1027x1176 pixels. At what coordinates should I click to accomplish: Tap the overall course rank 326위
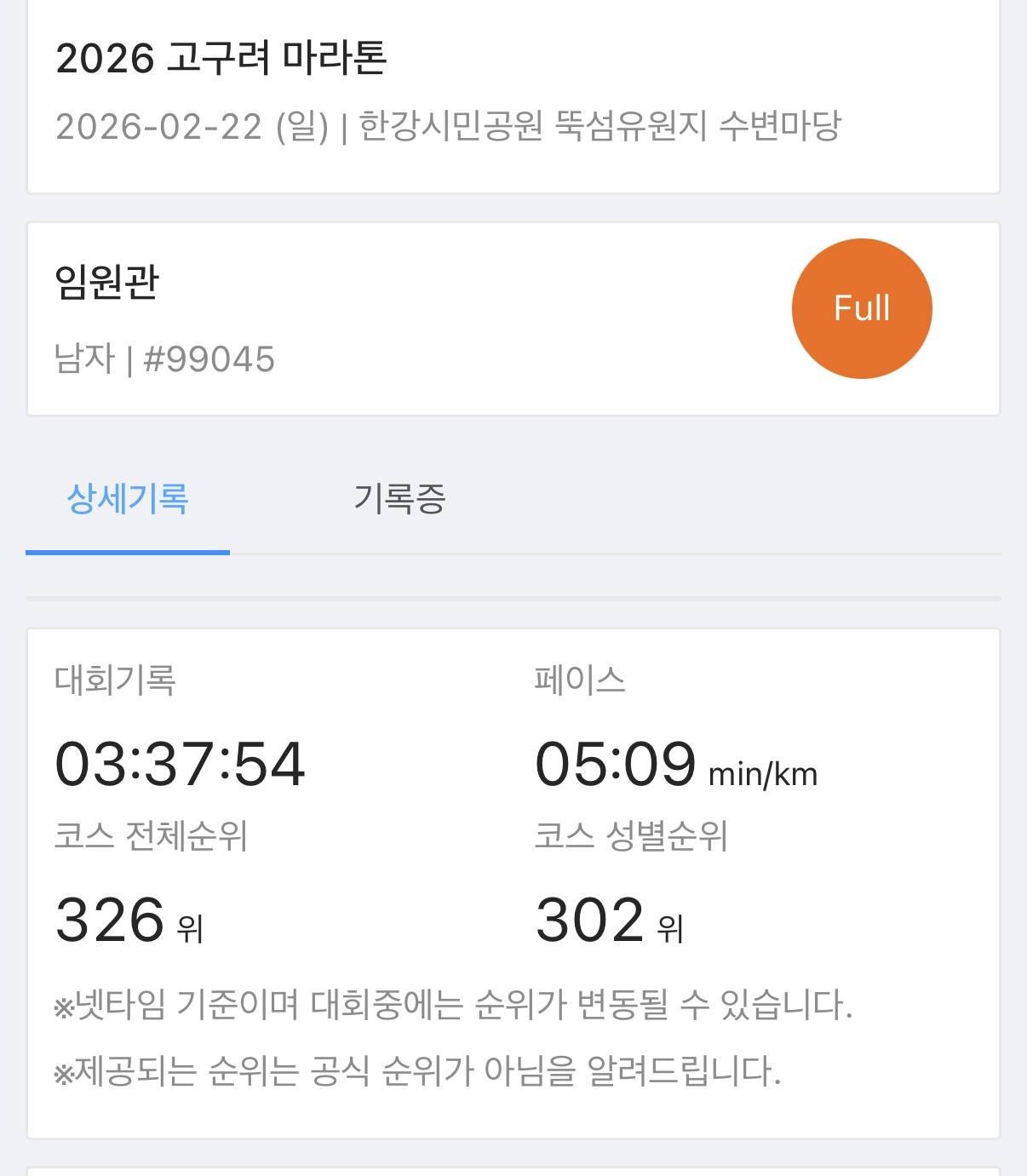click(128, 918)
